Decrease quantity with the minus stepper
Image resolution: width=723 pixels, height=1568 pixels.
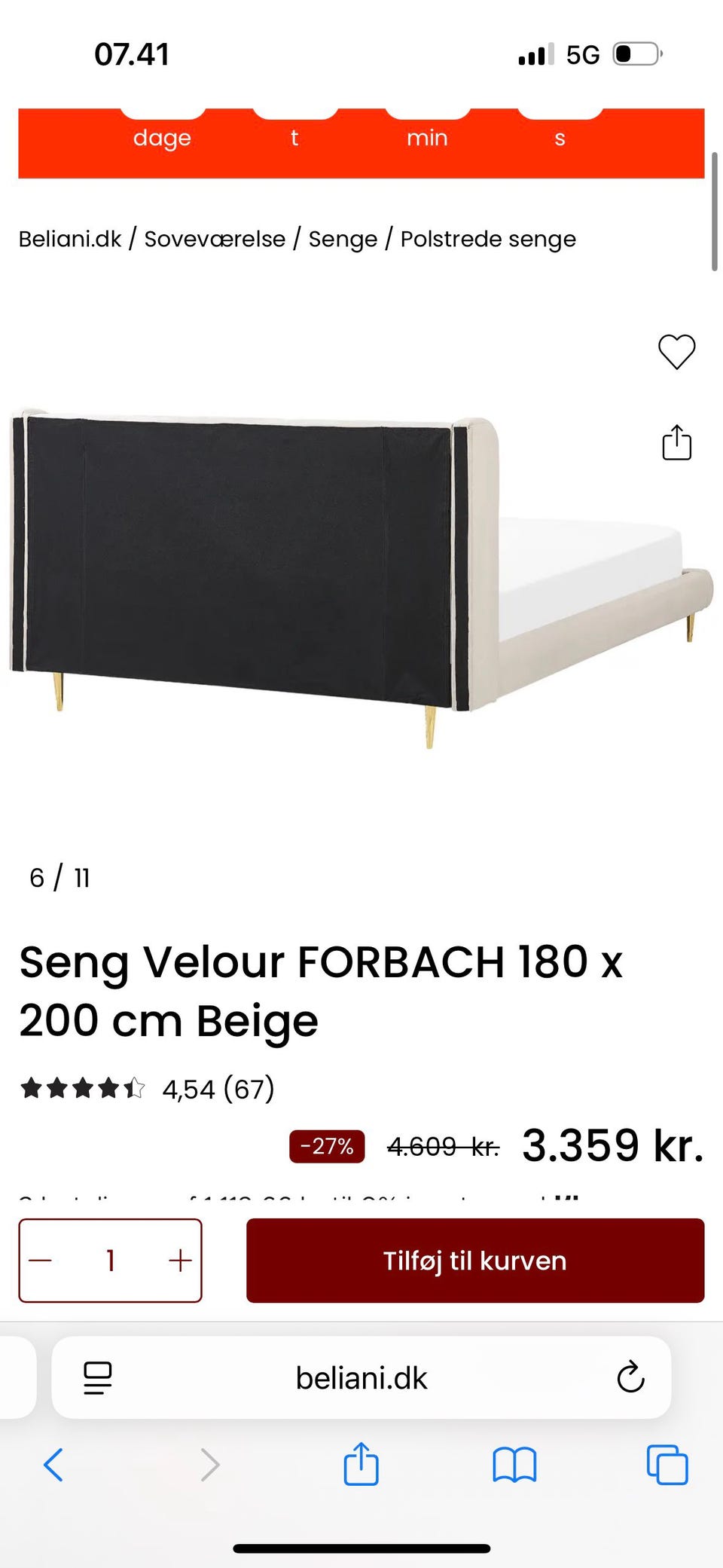41,1260
